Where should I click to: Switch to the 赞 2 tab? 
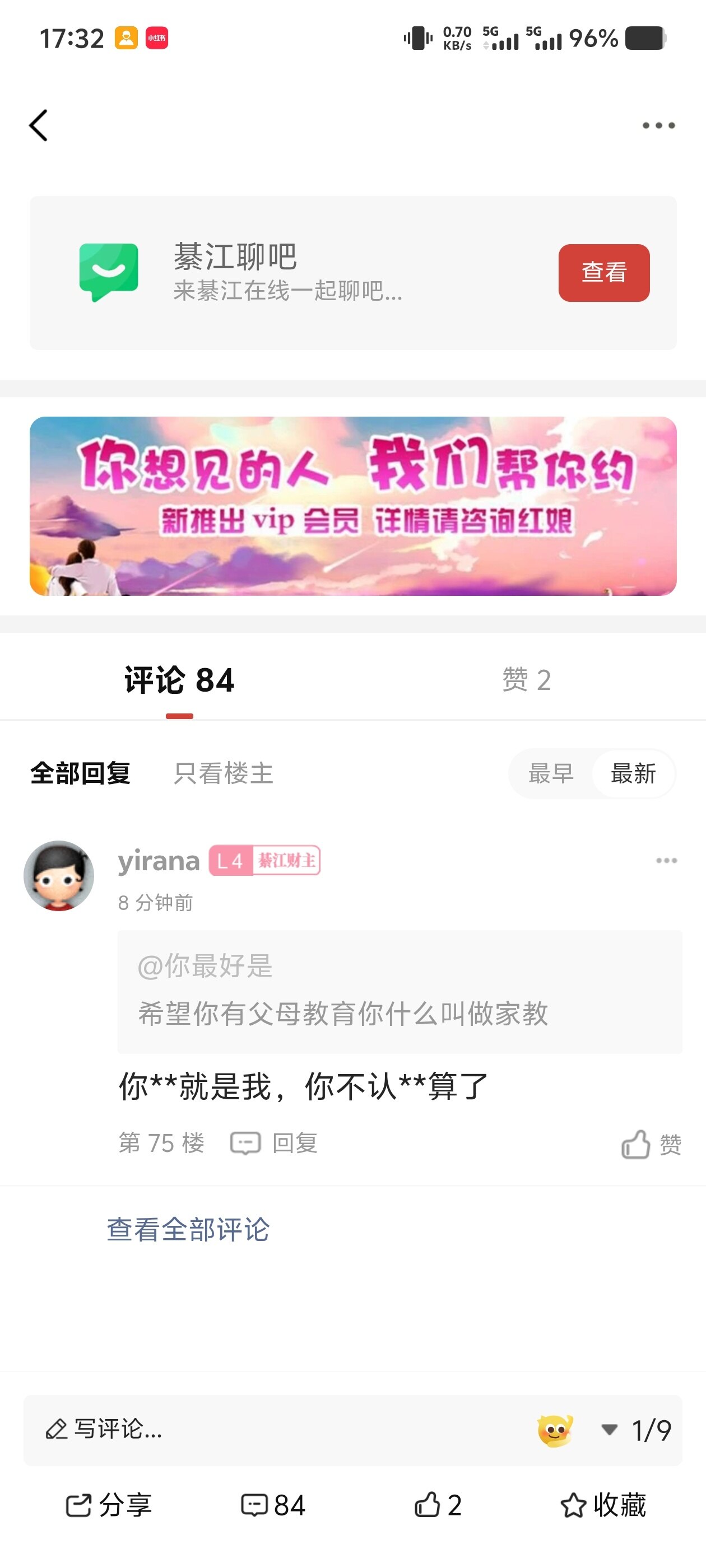pos(526,679)
